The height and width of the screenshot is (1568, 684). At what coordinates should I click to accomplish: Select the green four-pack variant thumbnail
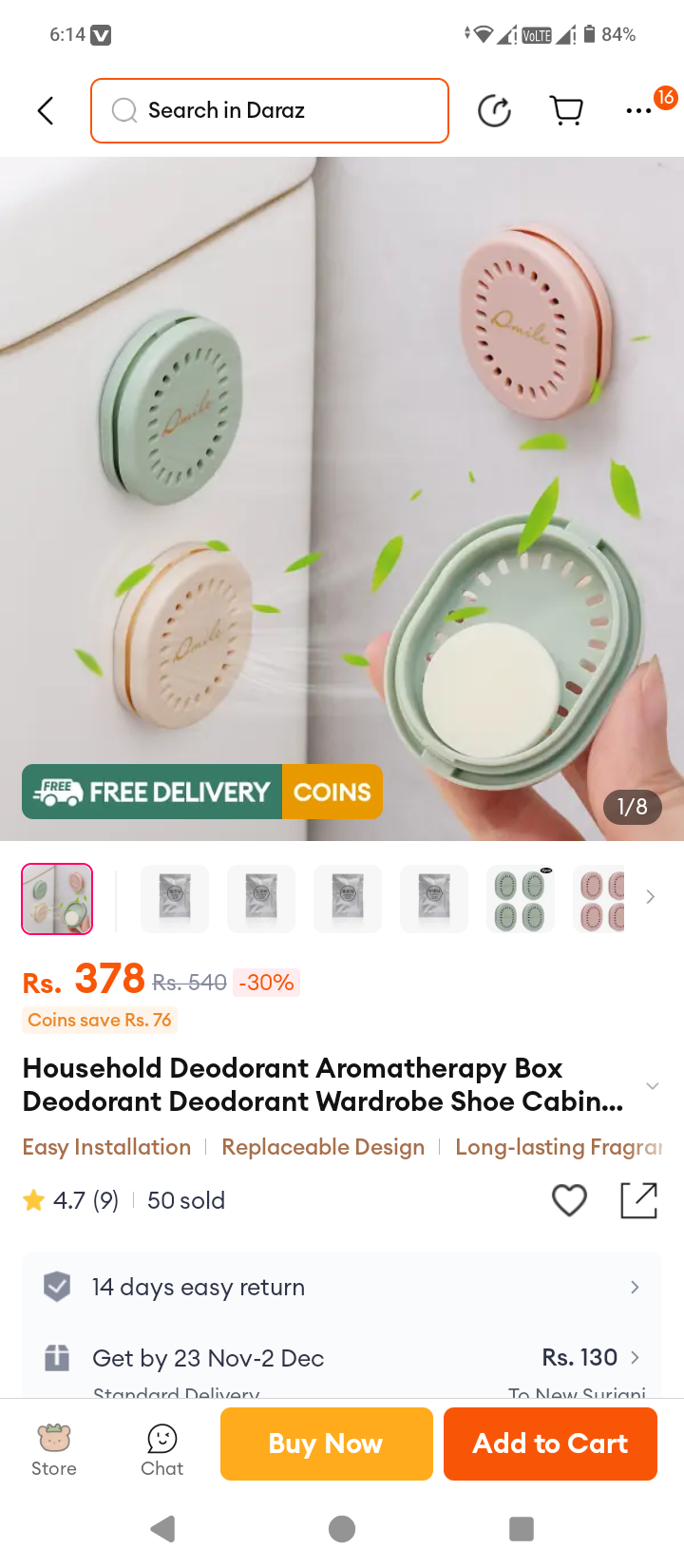[520, 899]
